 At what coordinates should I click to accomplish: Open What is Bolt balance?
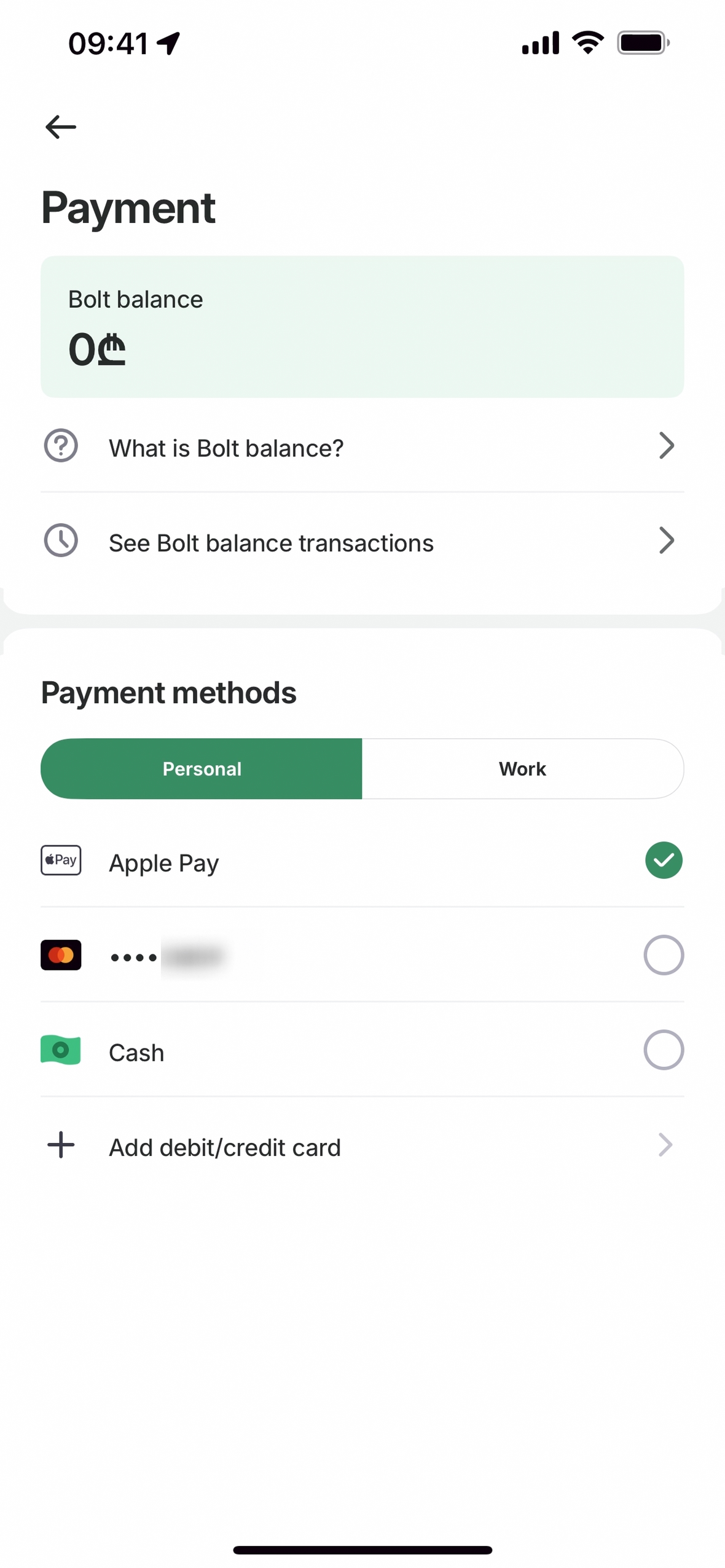tap(361, 447)
